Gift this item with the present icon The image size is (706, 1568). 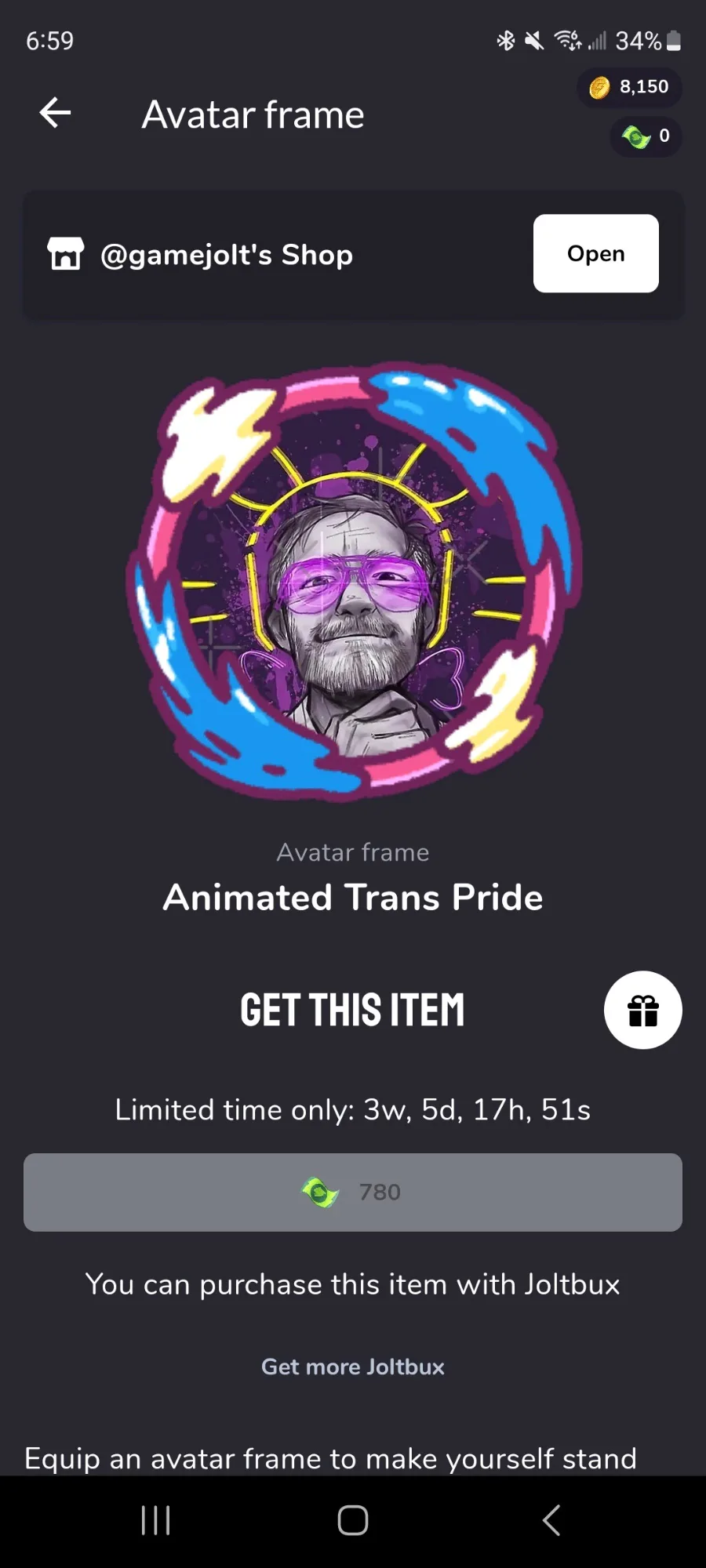click(x=643, y=1010)
